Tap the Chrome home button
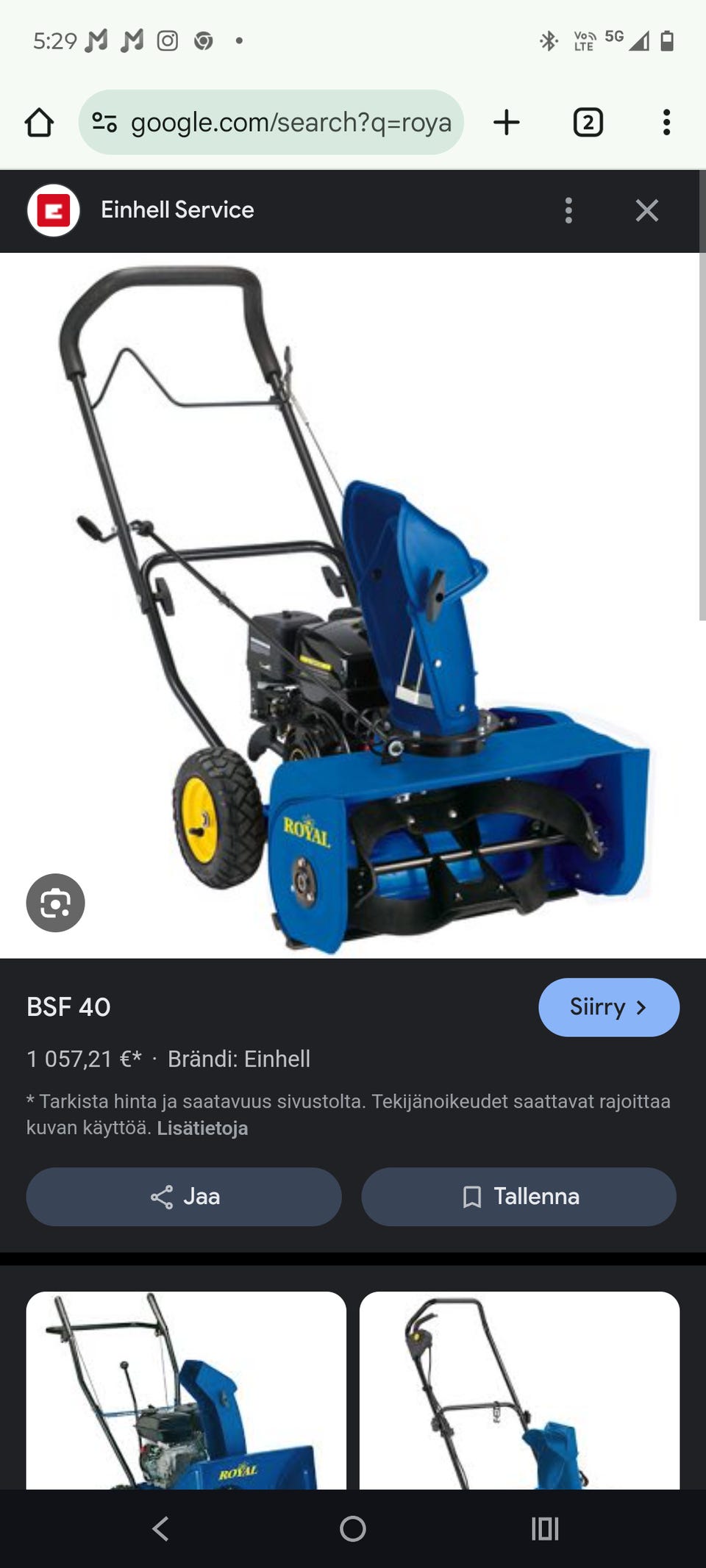The image size is (706, 1568). pyautogui.click(x=40, y=123)
